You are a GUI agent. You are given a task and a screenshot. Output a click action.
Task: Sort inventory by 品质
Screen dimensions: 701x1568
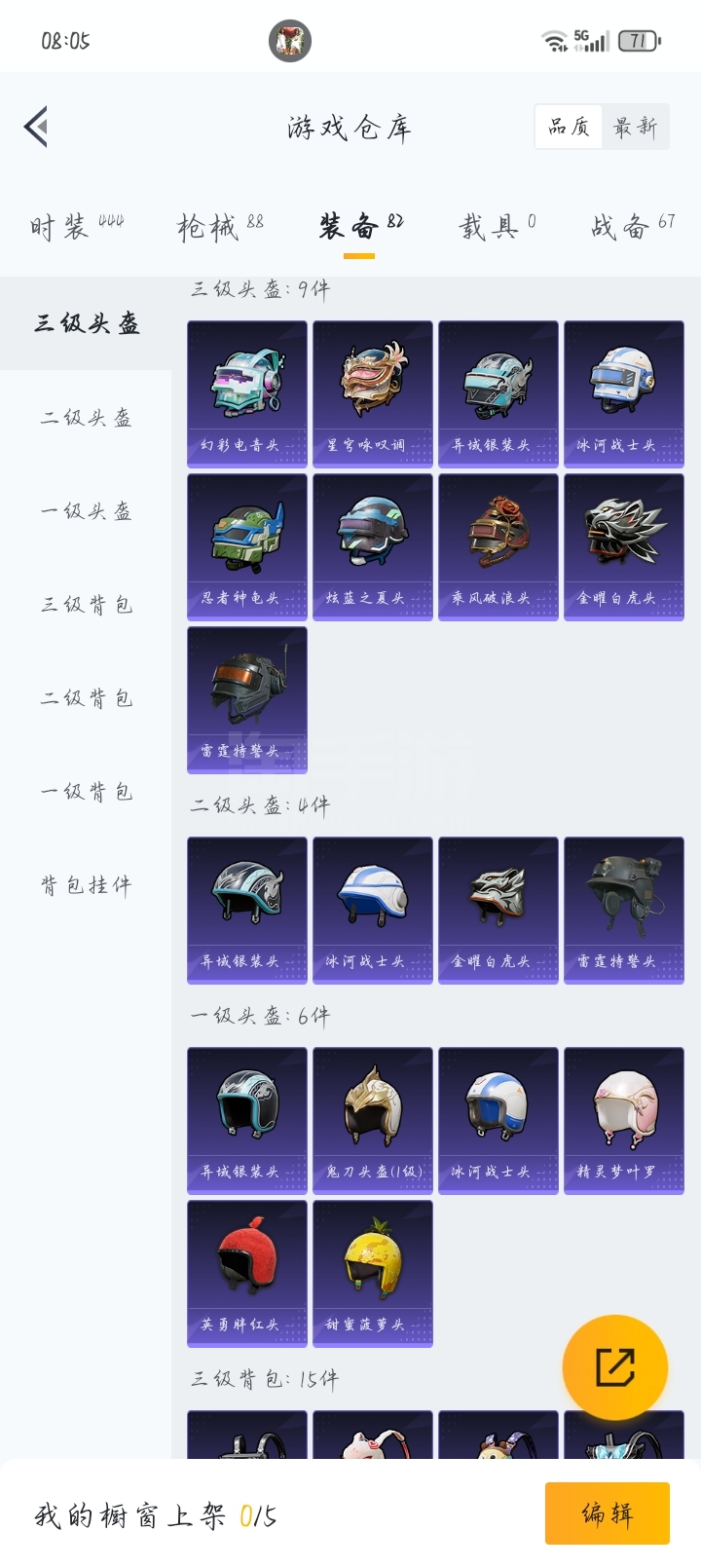(569, 127)
